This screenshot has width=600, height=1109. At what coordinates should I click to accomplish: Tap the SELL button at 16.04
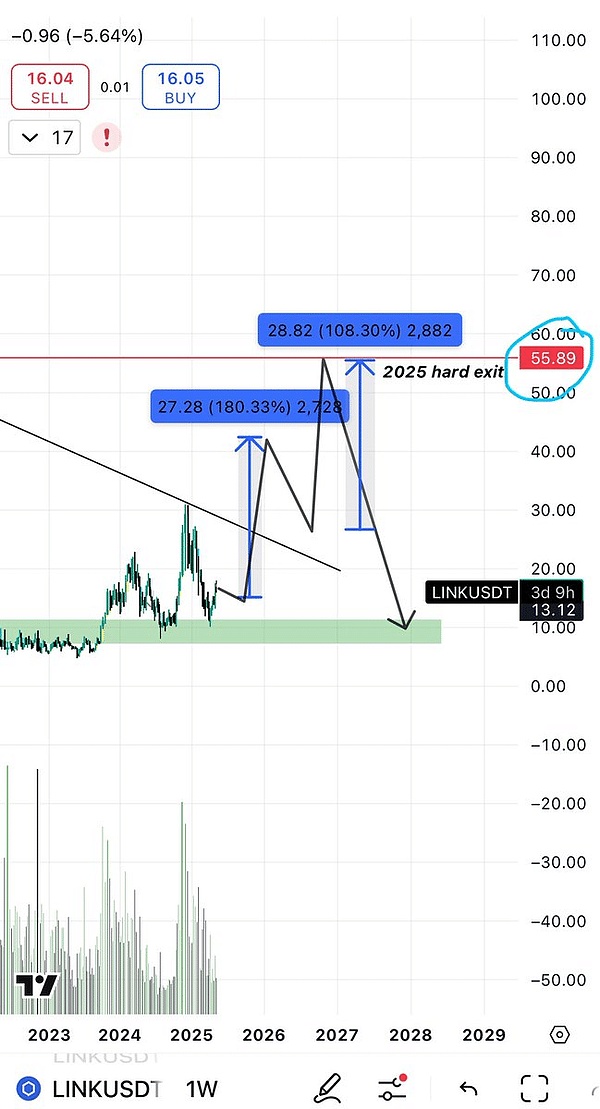(x=49, y=86)
